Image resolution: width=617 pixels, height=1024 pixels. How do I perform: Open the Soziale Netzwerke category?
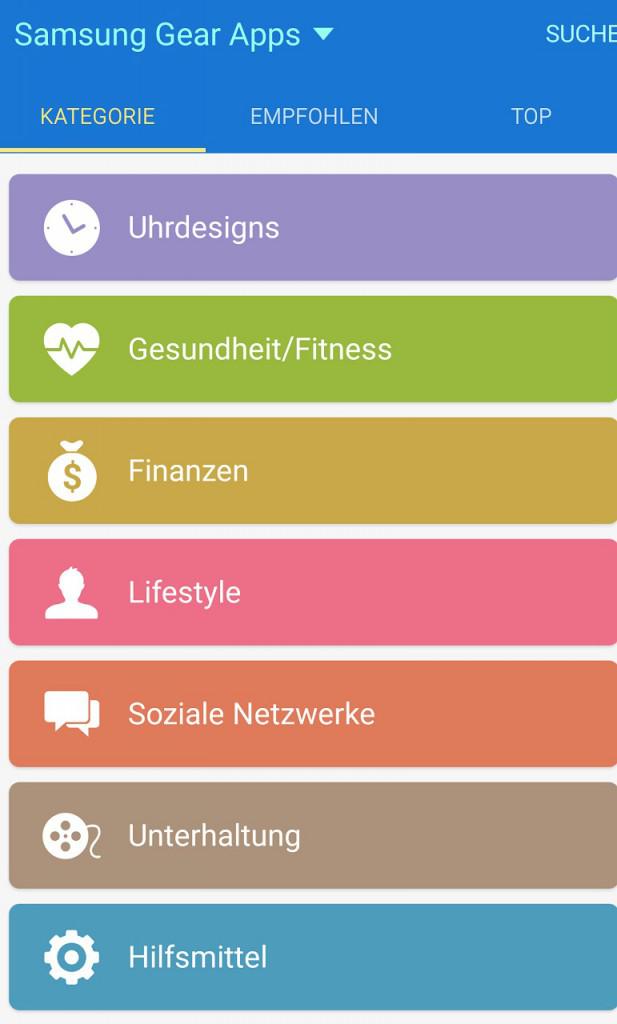click(x=312, y=714)
